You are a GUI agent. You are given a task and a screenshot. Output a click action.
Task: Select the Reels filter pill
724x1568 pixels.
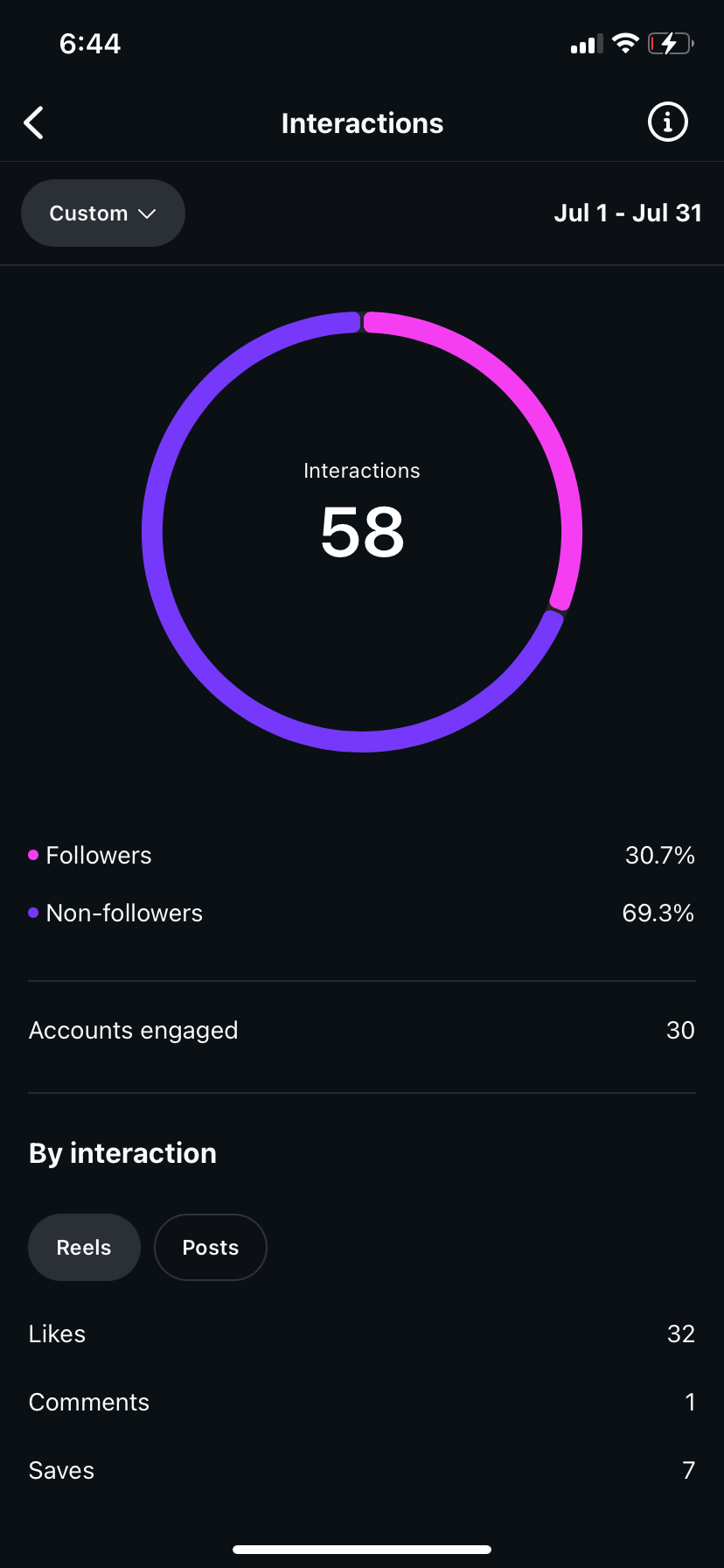point(83,1247)
